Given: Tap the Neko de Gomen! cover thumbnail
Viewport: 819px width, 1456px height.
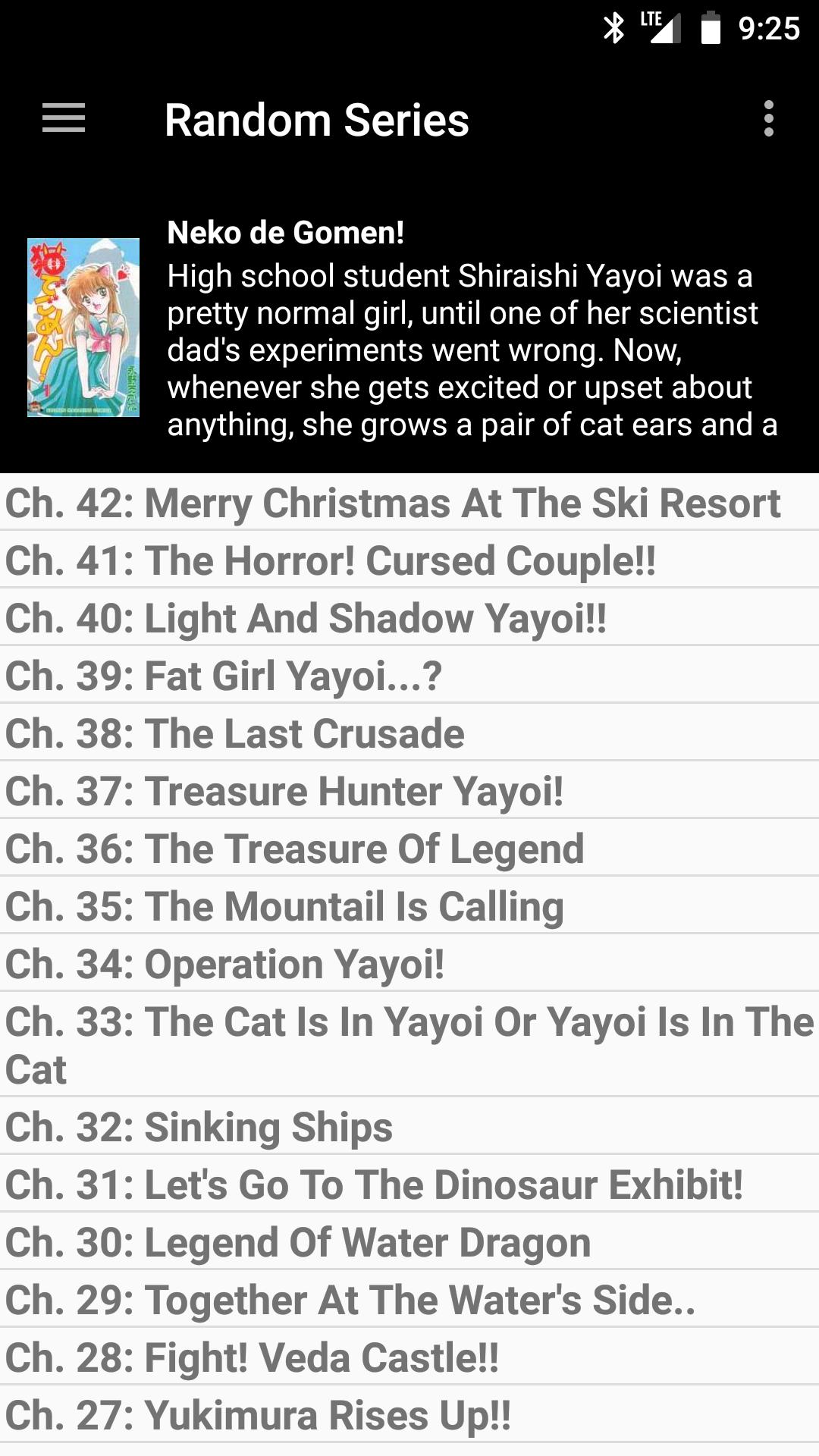Looking at the screenshot, I should point(83,328).
